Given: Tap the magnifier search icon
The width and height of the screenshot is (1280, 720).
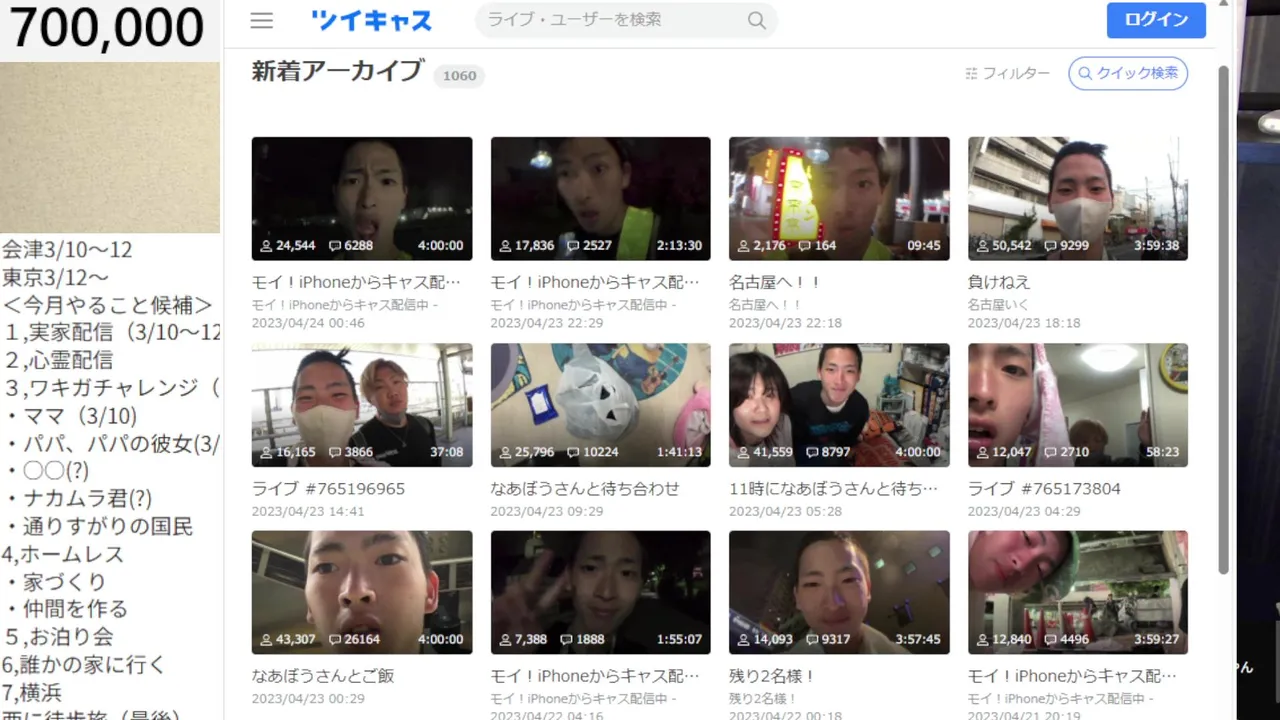Looking at the screenshot, I should [757, 20].
